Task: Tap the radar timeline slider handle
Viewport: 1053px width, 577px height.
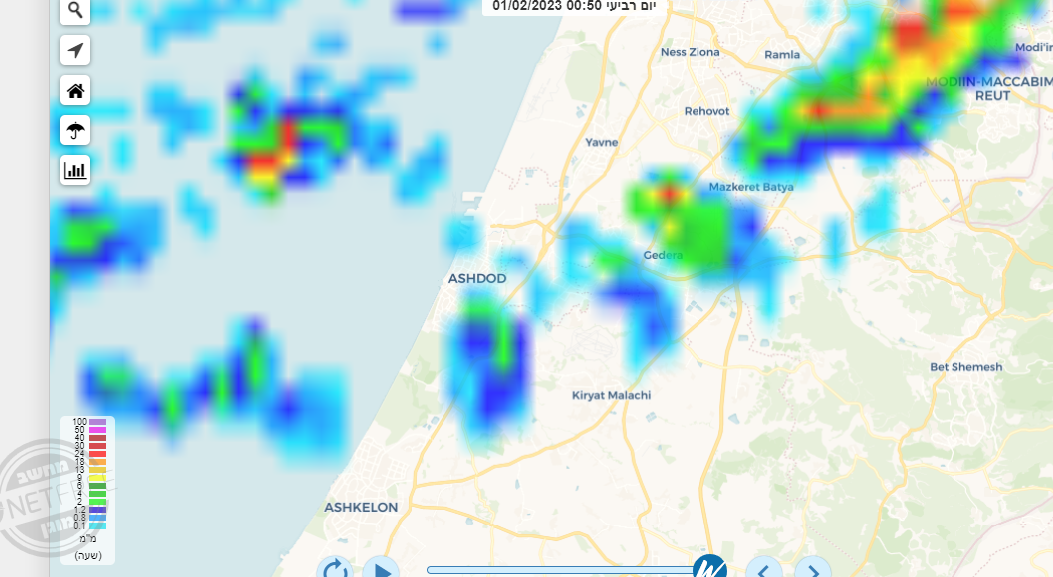Action: (709, 569)
